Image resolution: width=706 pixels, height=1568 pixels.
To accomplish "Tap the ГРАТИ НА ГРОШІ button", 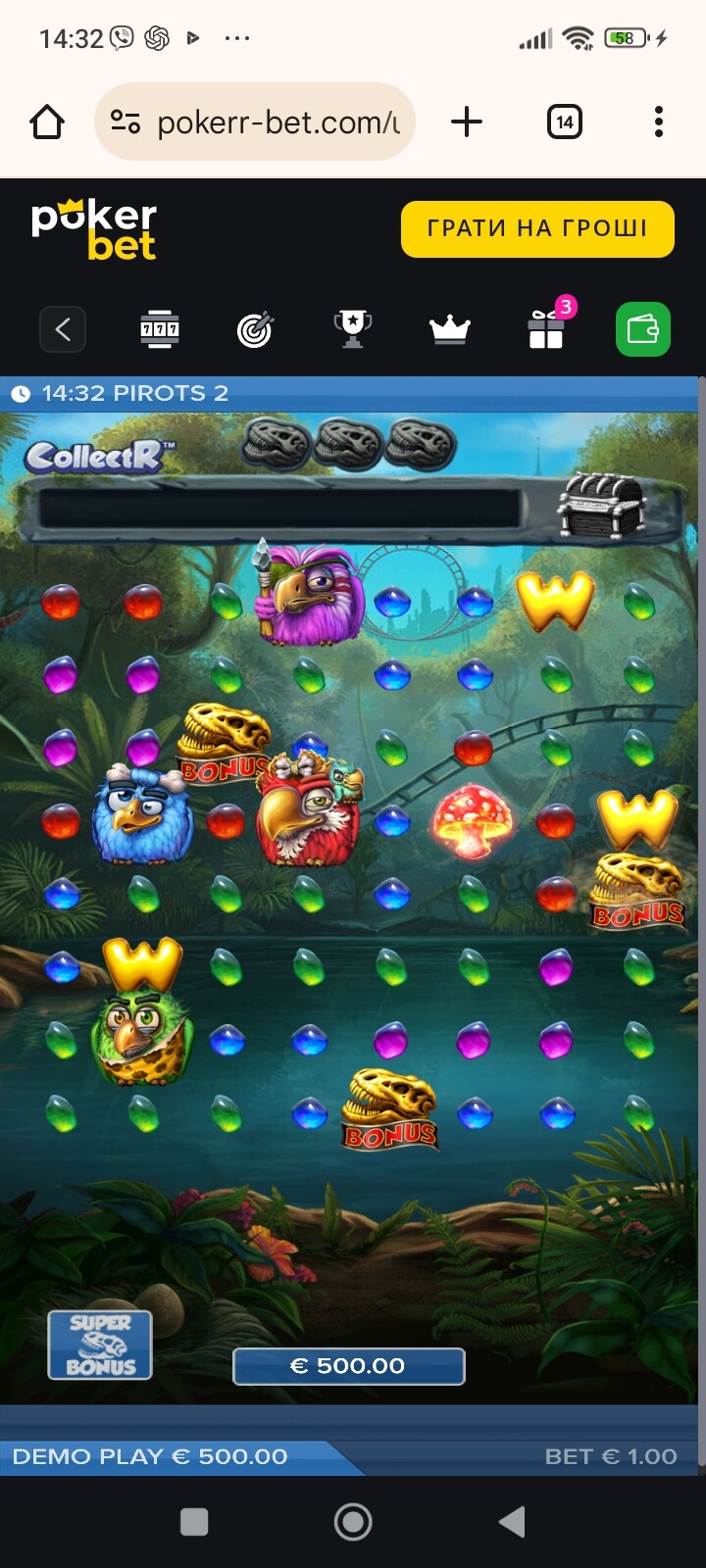I will [x=537, y=228].
